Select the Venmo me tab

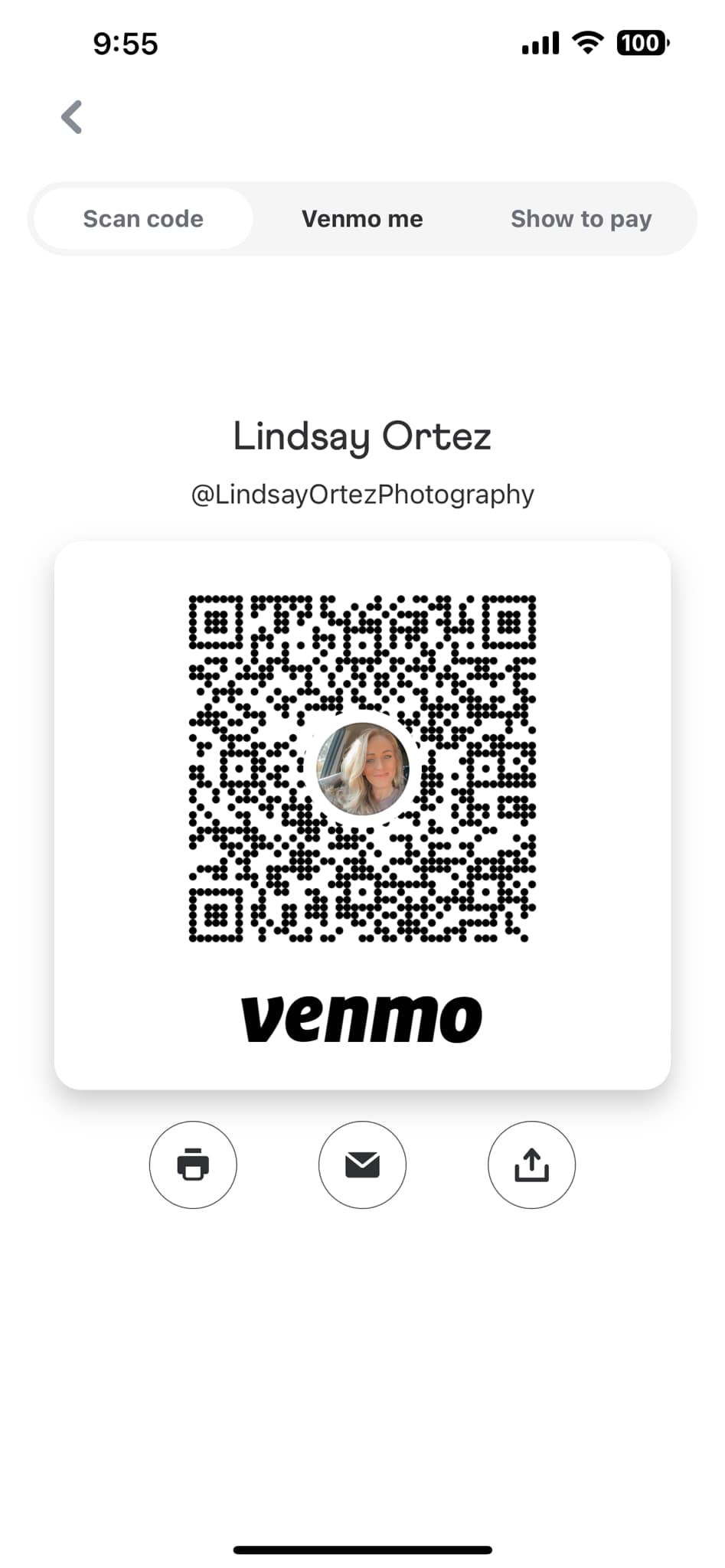pyautogui.click(x=362, y=219)
